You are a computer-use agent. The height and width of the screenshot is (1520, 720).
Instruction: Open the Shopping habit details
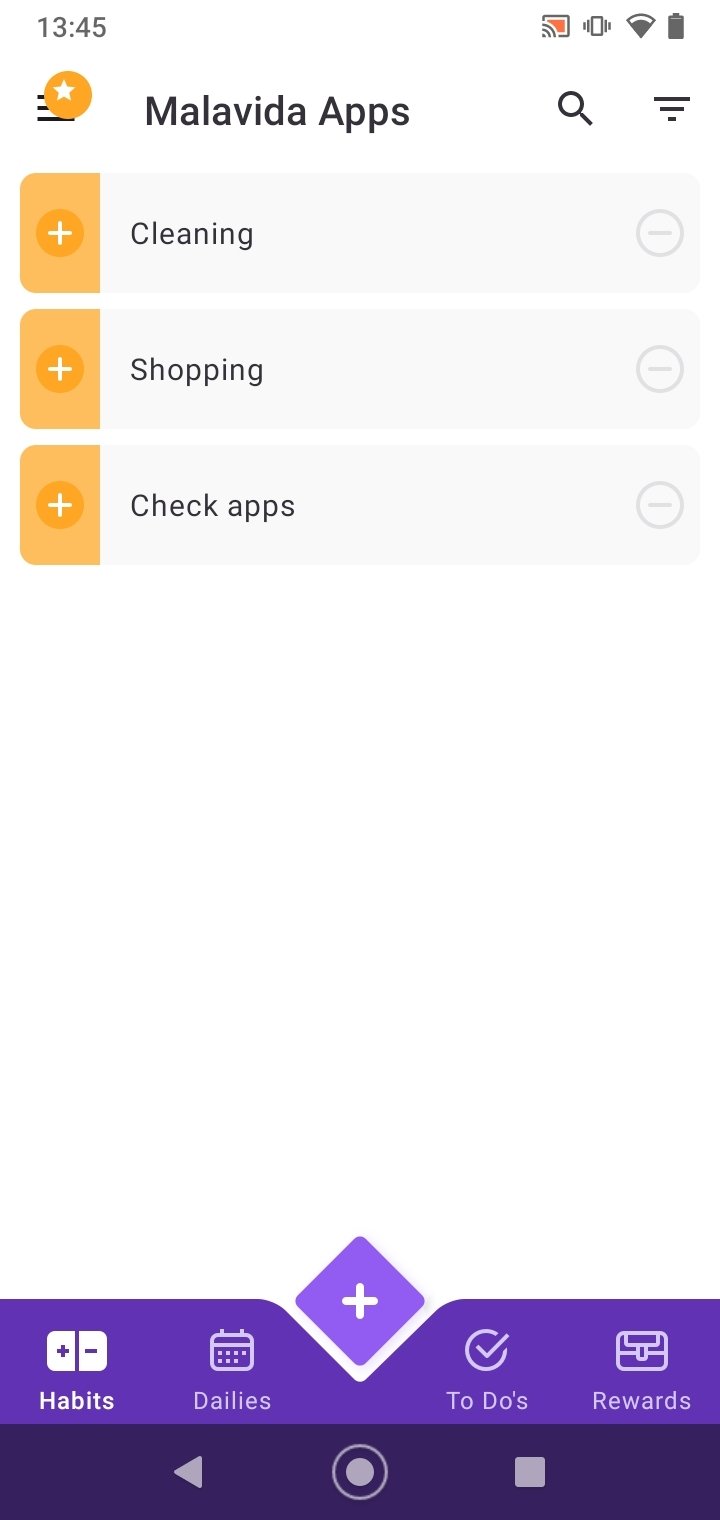pos(360,369)
